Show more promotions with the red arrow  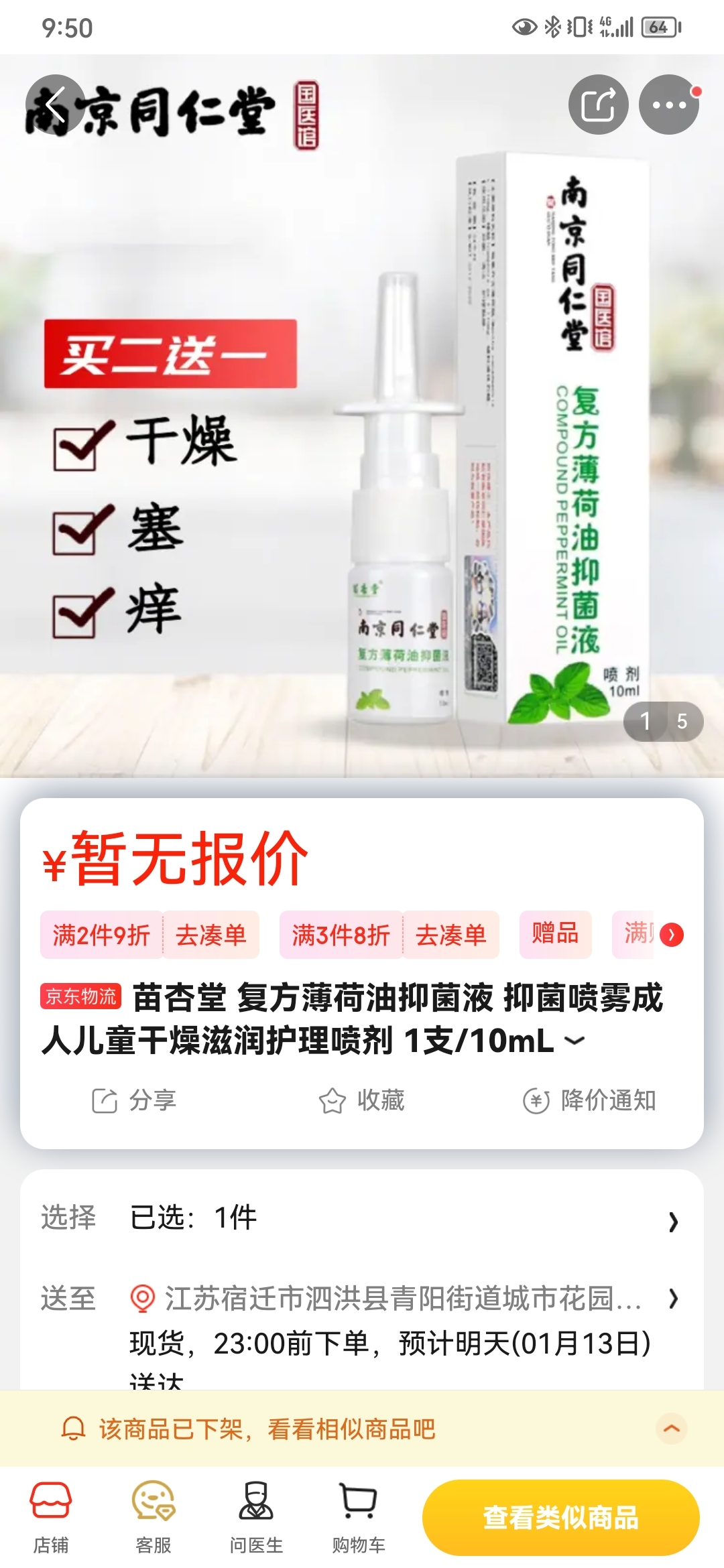[671, 935]
